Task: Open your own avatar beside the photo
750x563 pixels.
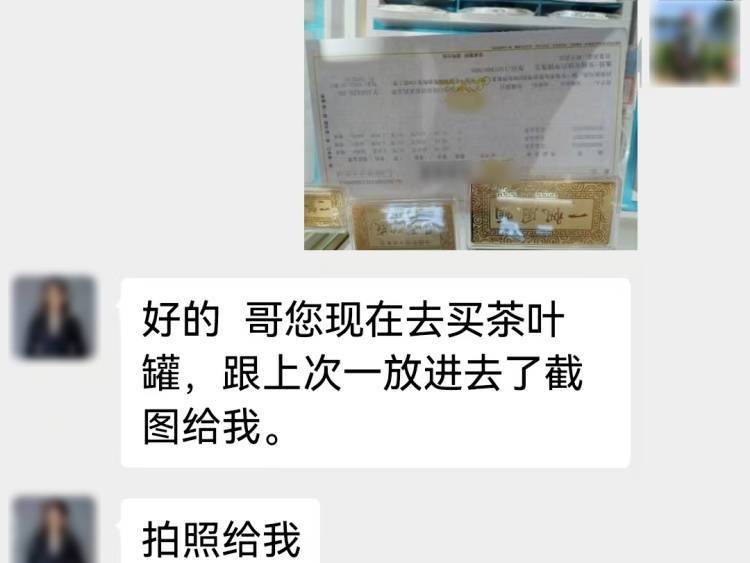Action: coord(694,42)
